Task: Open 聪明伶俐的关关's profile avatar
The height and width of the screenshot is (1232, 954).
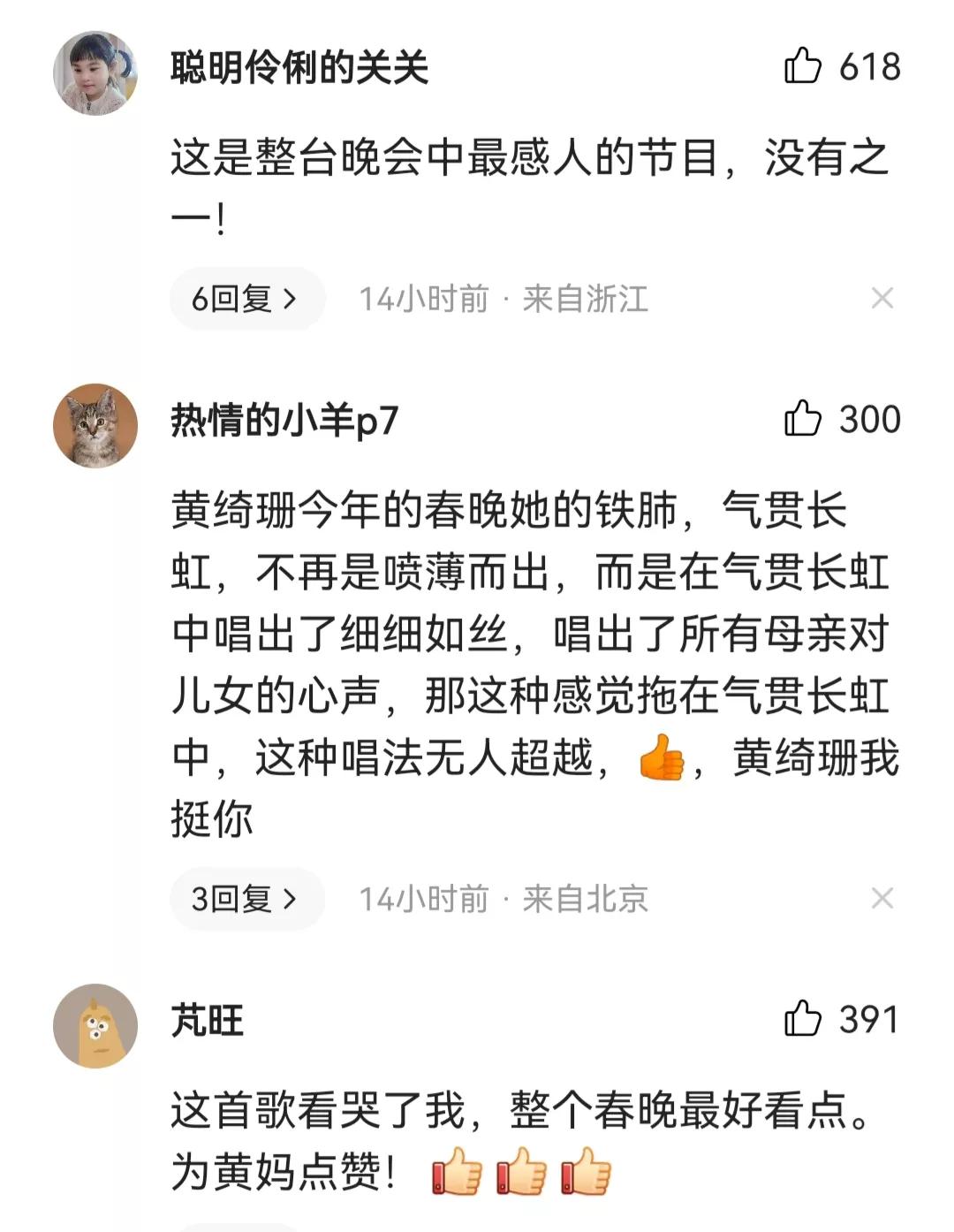Action: [95, 72]
